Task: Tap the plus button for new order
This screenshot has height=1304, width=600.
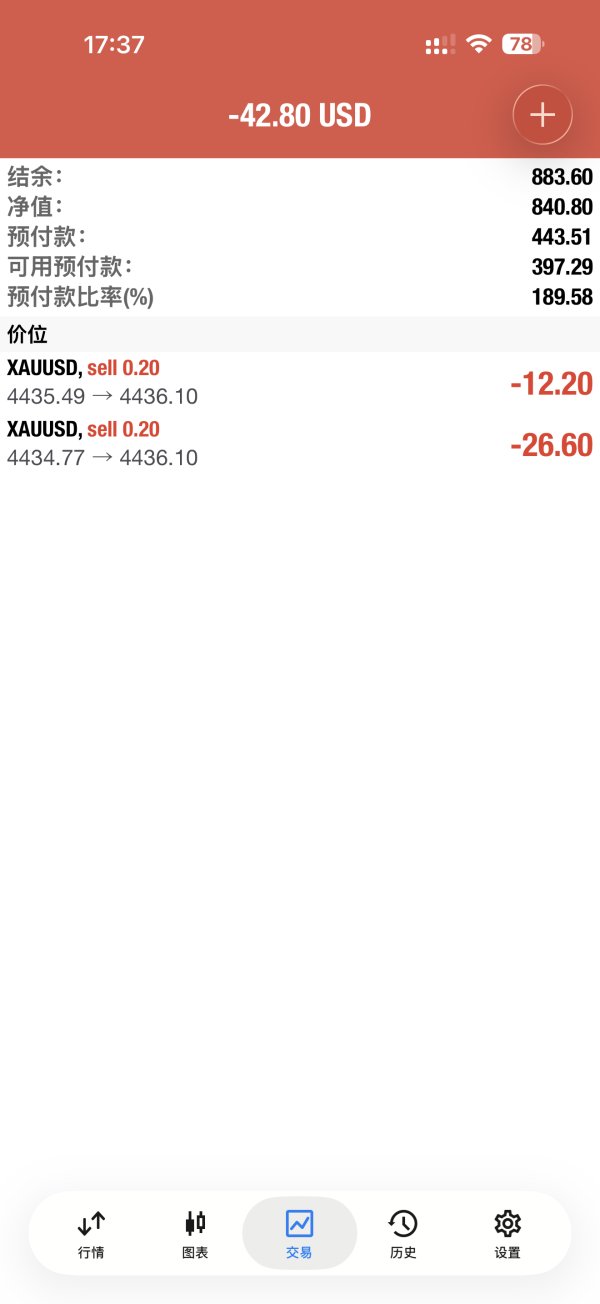Action: [542, 115]
